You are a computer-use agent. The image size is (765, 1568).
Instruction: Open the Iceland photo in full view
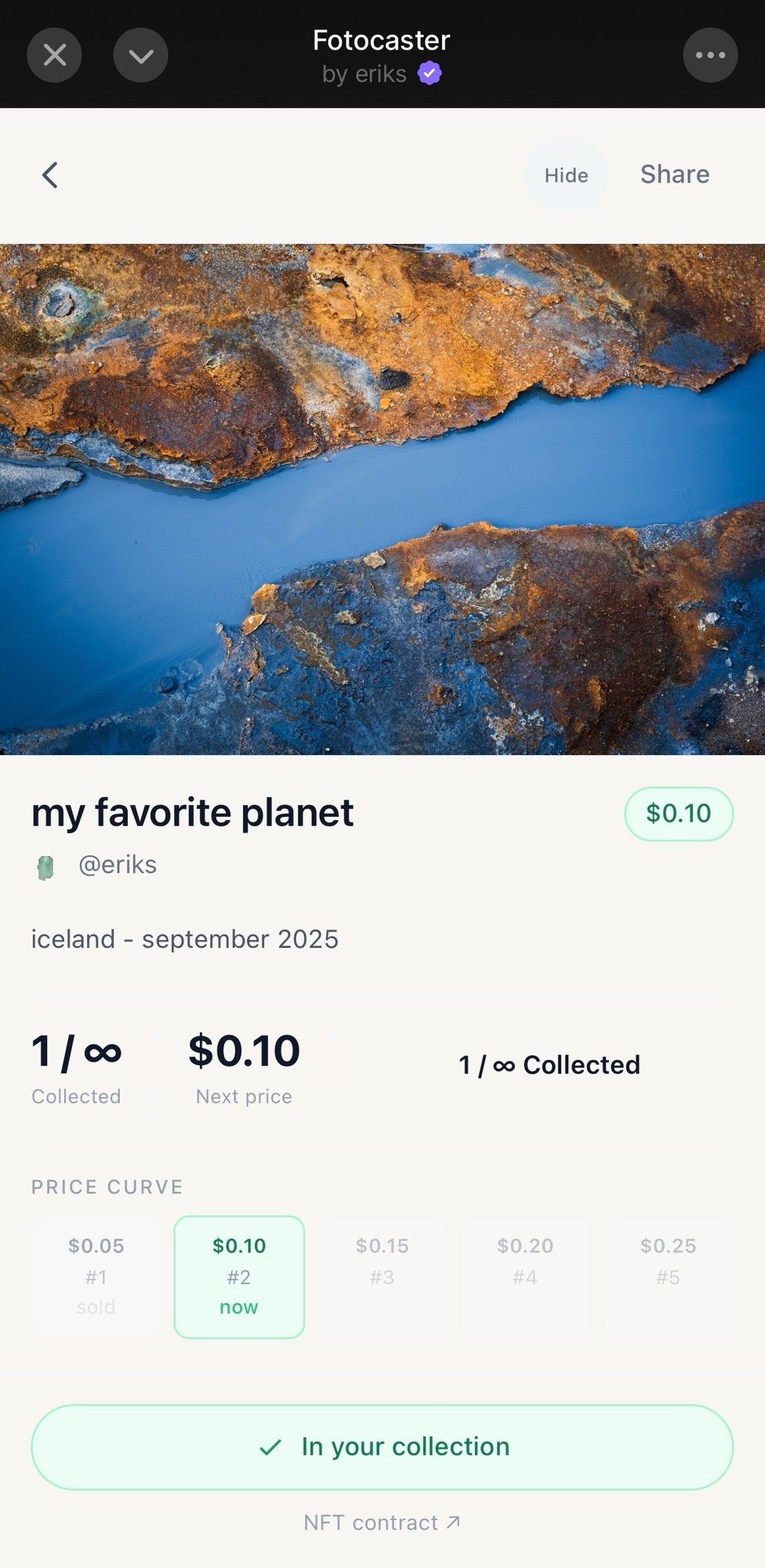[382, 499]
